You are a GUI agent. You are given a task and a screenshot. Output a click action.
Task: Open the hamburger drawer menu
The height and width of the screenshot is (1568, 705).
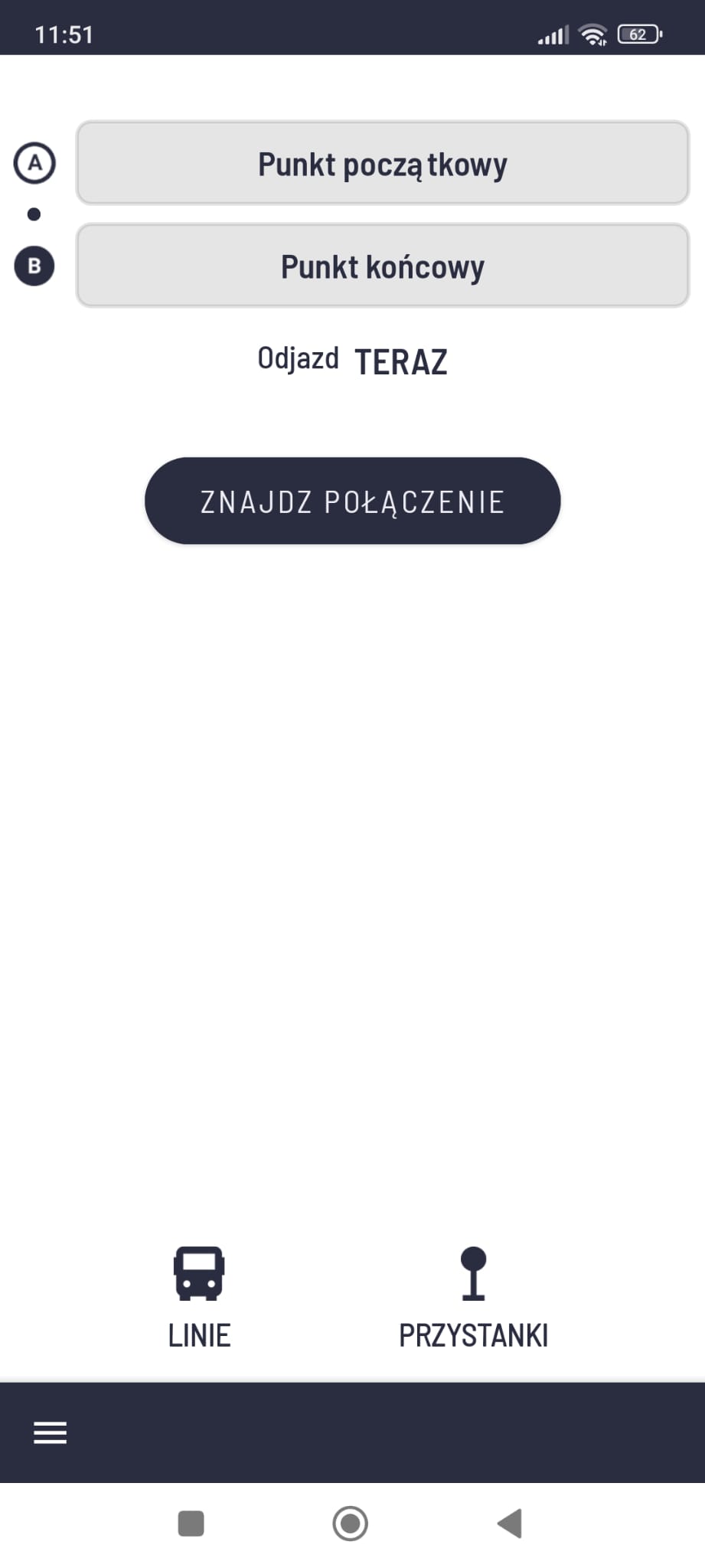pos(51,1432)
